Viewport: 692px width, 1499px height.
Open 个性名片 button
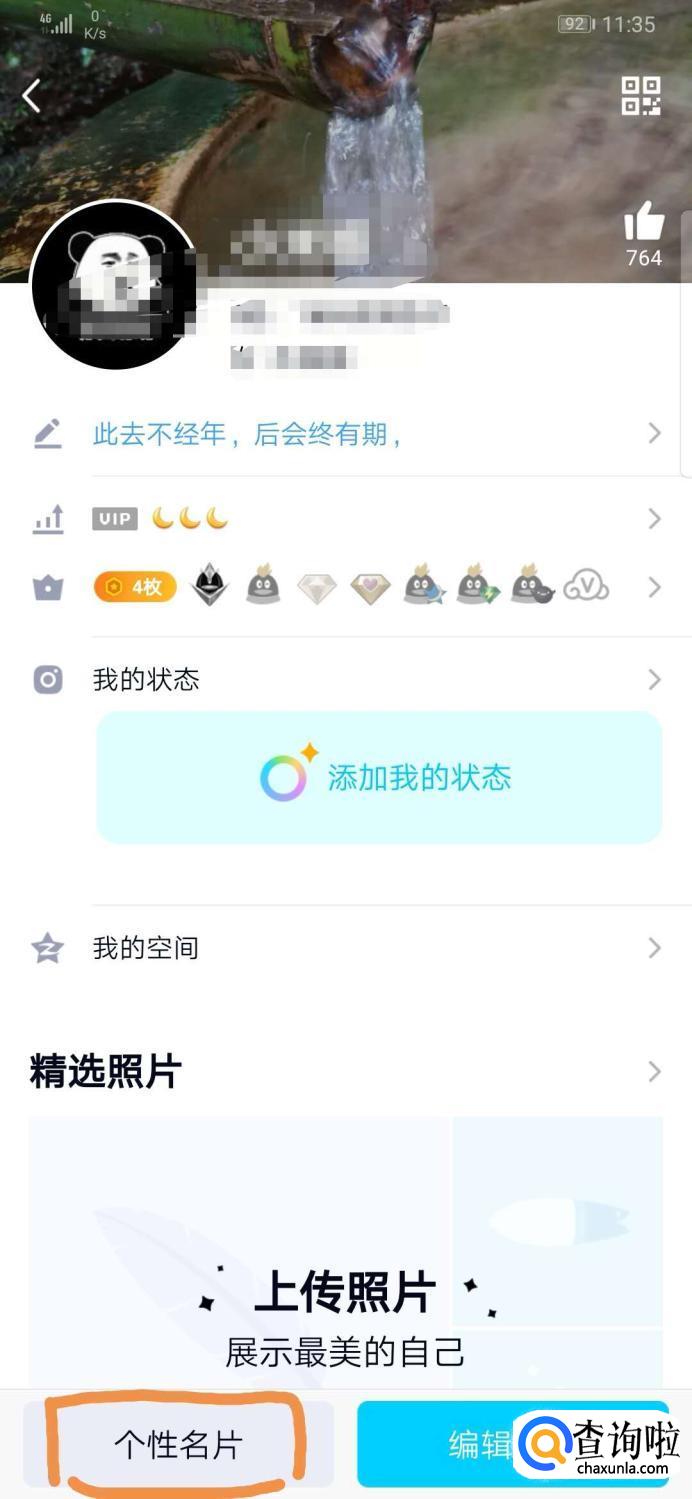[178, 1444]
